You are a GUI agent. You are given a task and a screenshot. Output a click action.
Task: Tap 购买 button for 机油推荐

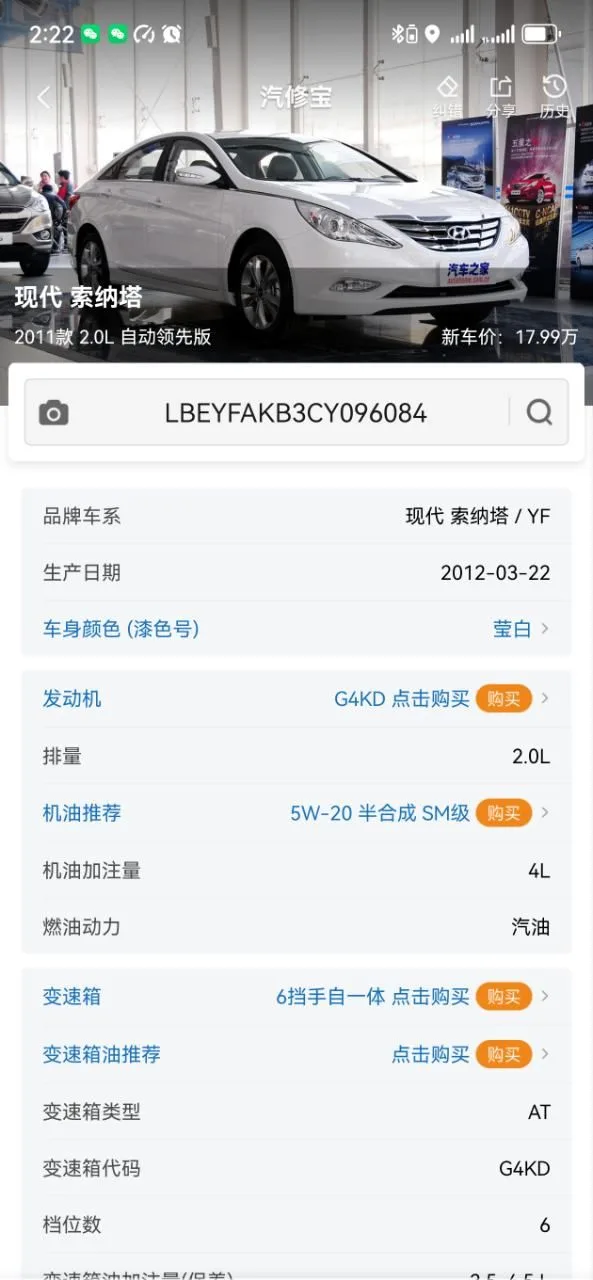coord(503,813)
